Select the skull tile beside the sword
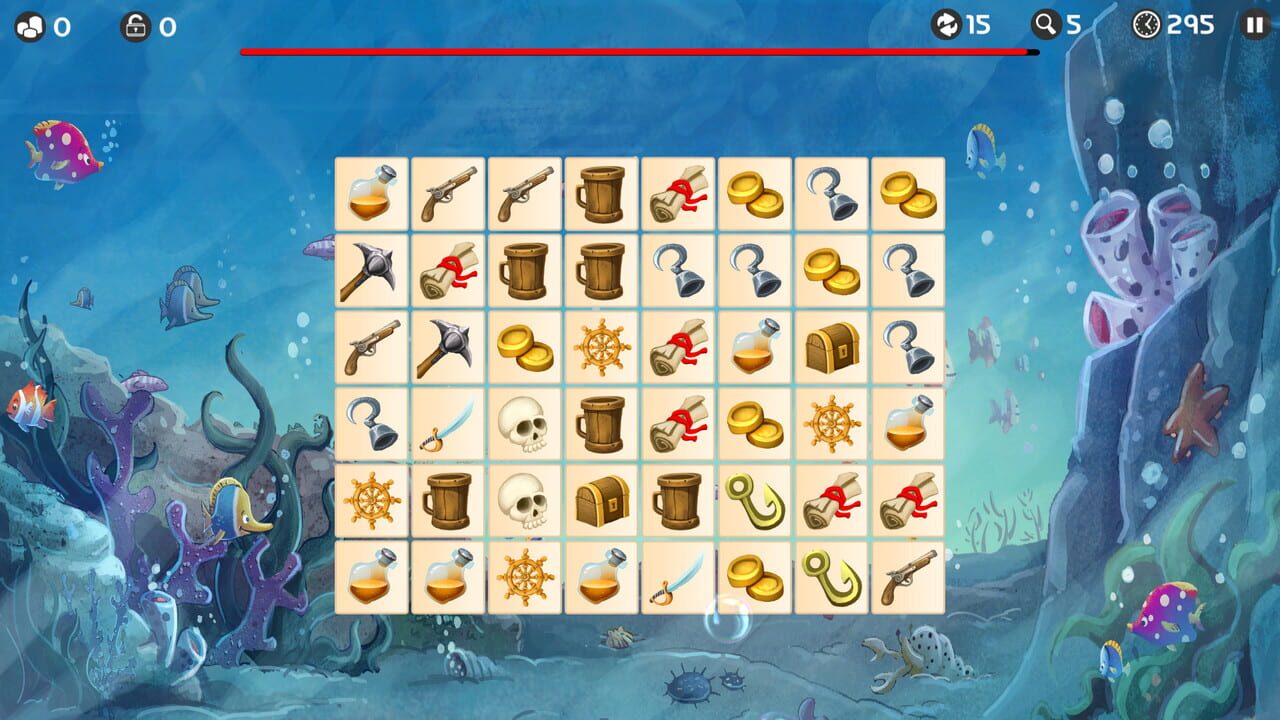The height and width of the screenshot is (720, 1280). (525, 424)
